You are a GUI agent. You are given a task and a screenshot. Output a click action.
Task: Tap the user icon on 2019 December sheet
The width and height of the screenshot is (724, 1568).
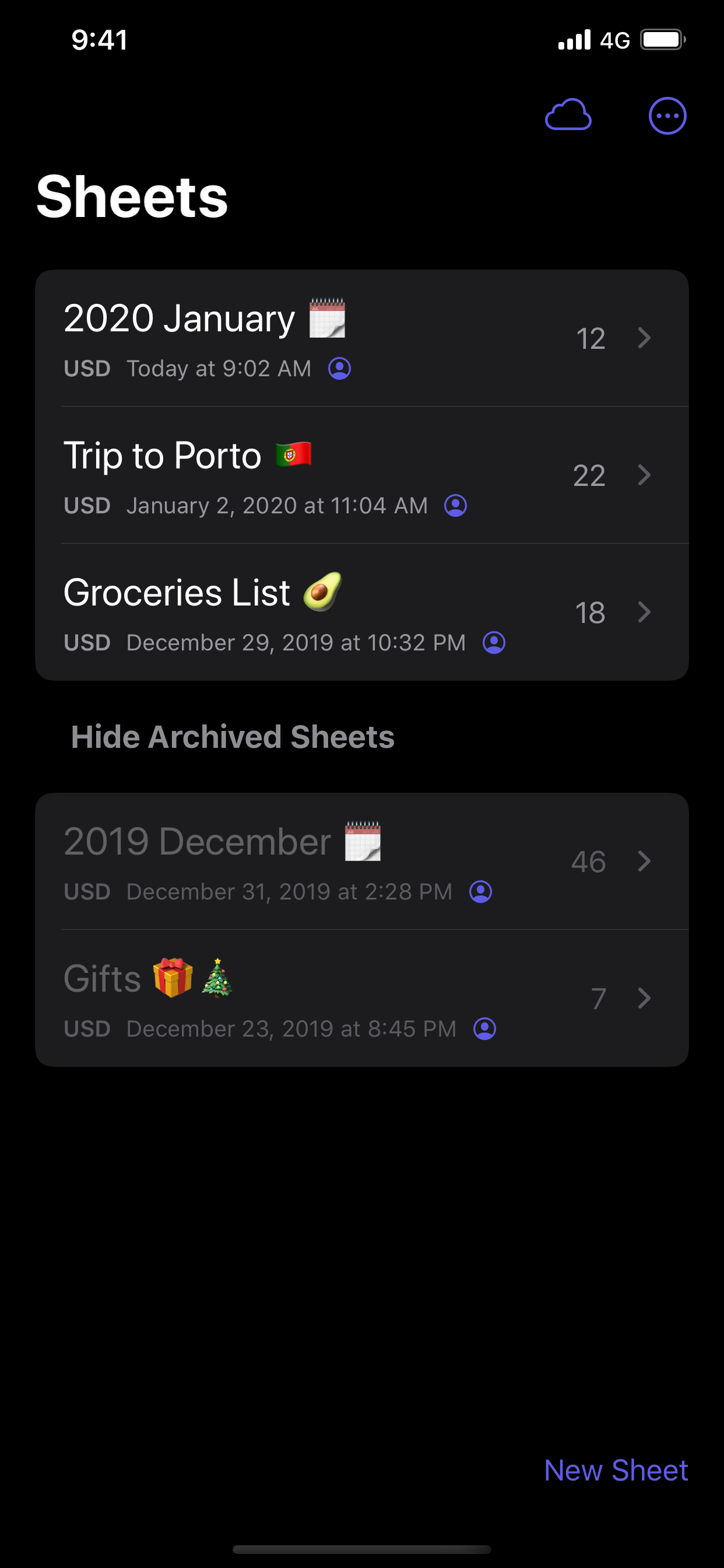click(481, 891)
